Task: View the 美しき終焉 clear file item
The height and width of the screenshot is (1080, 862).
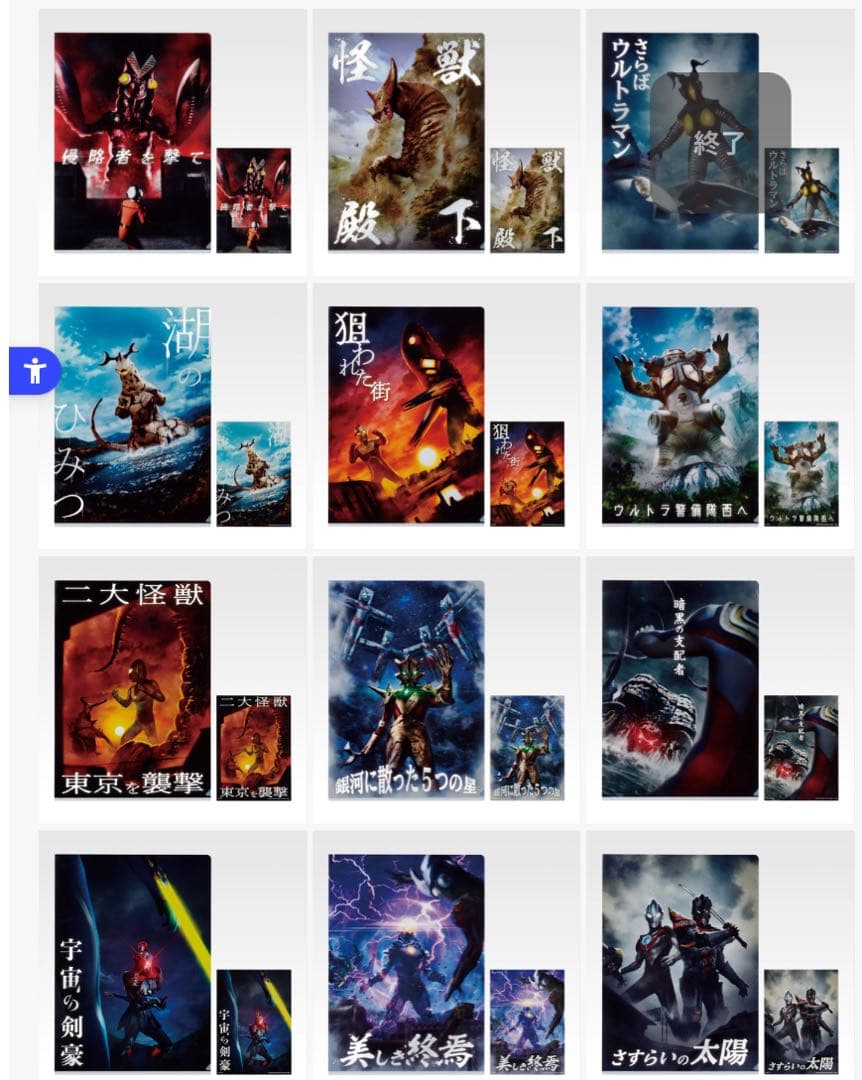Action: (x=406, y=962)
